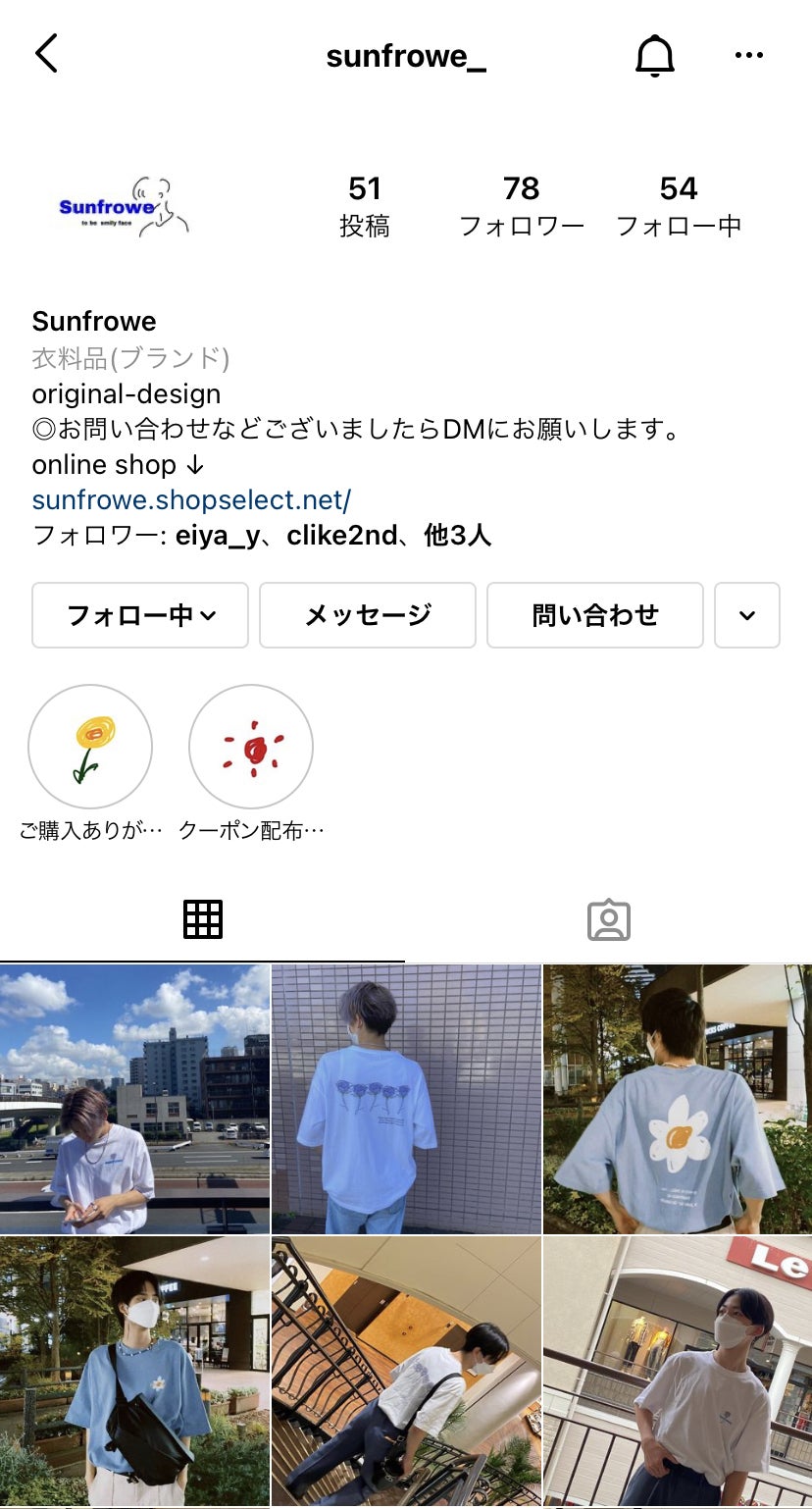812x1509 pixels.
Task: Open the three-dot overflow menu
Action: coord(748,56)
